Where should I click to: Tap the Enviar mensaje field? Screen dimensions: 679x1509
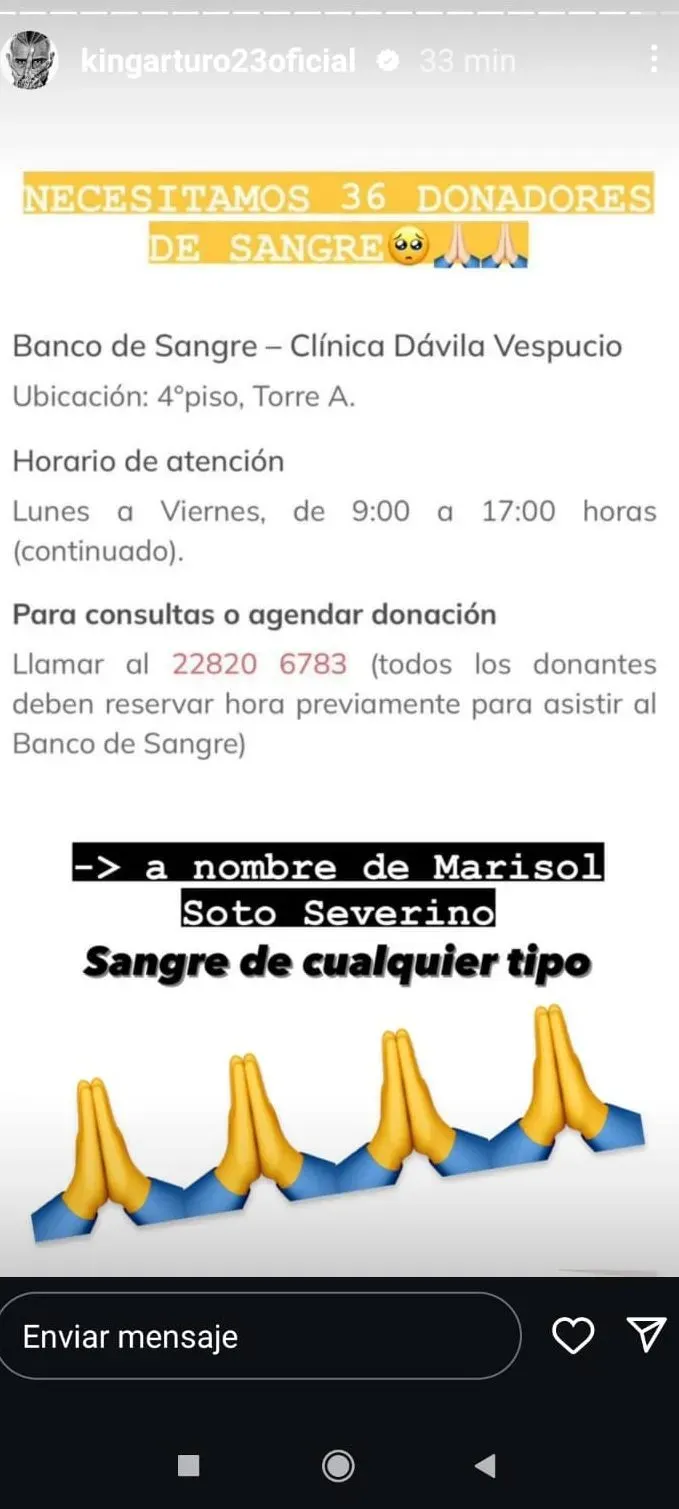click(260, 1336)
